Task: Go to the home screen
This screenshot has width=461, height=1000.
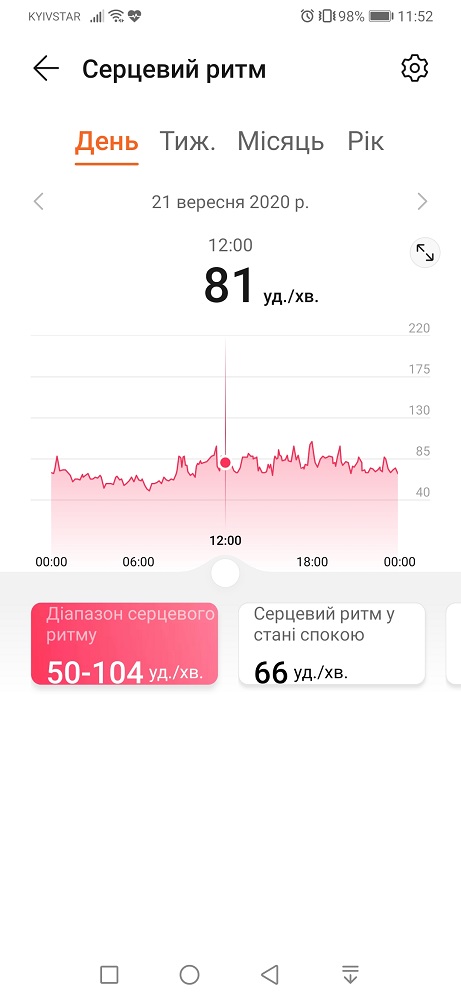Action: 189,974
